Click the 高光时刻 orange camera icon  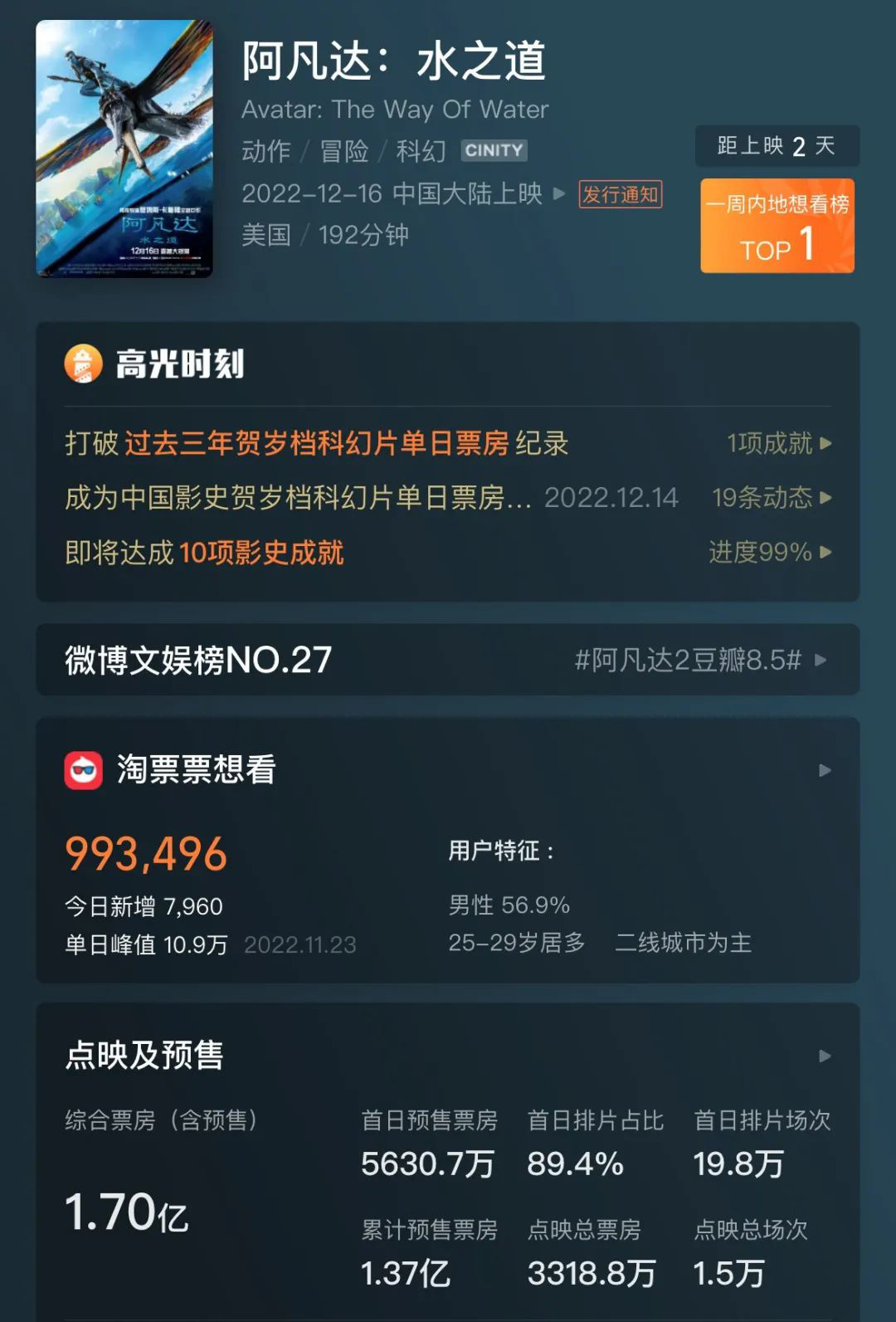point(83,363)
